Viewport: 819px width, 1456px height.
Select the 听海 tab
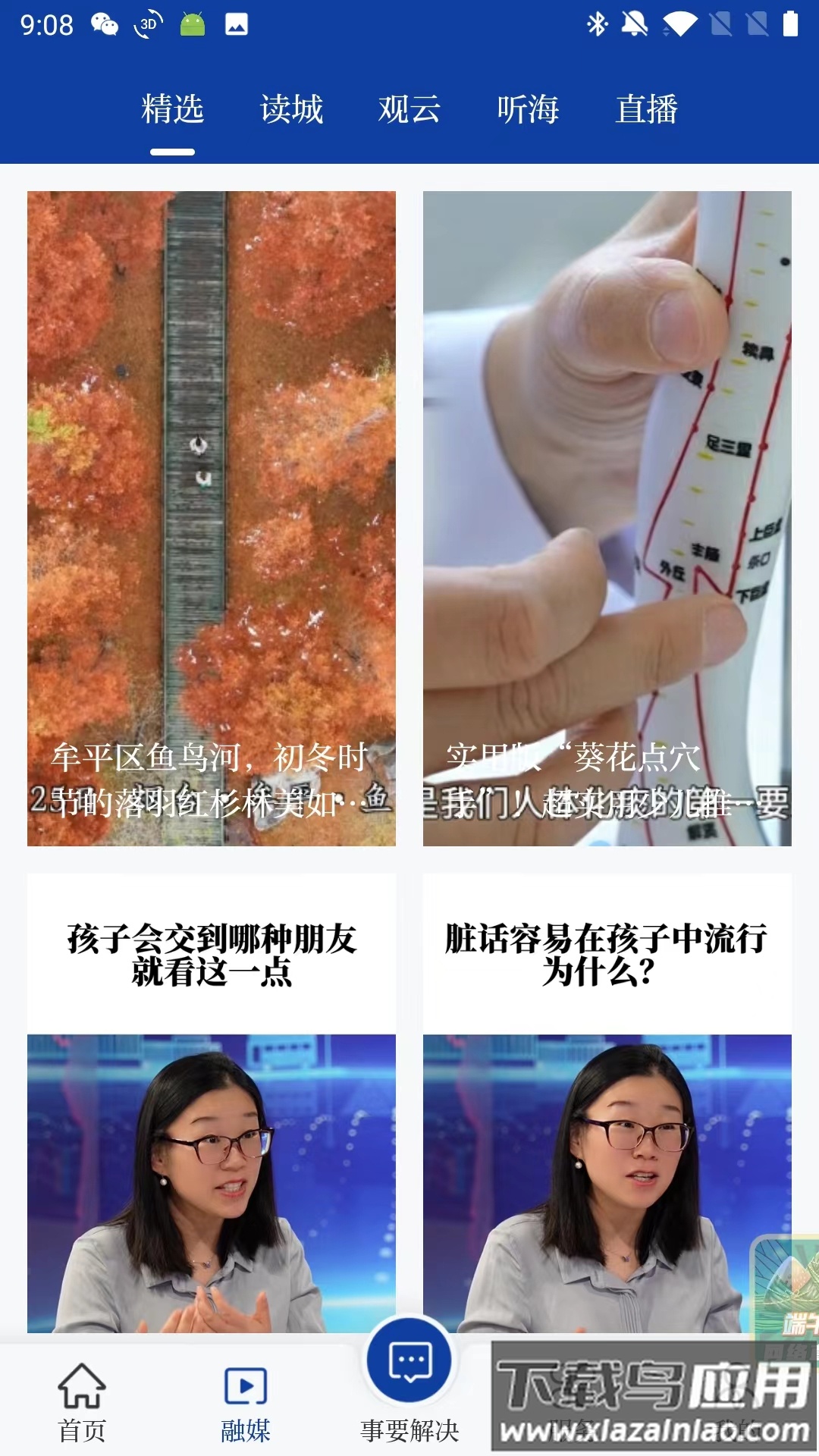point(528,109)
